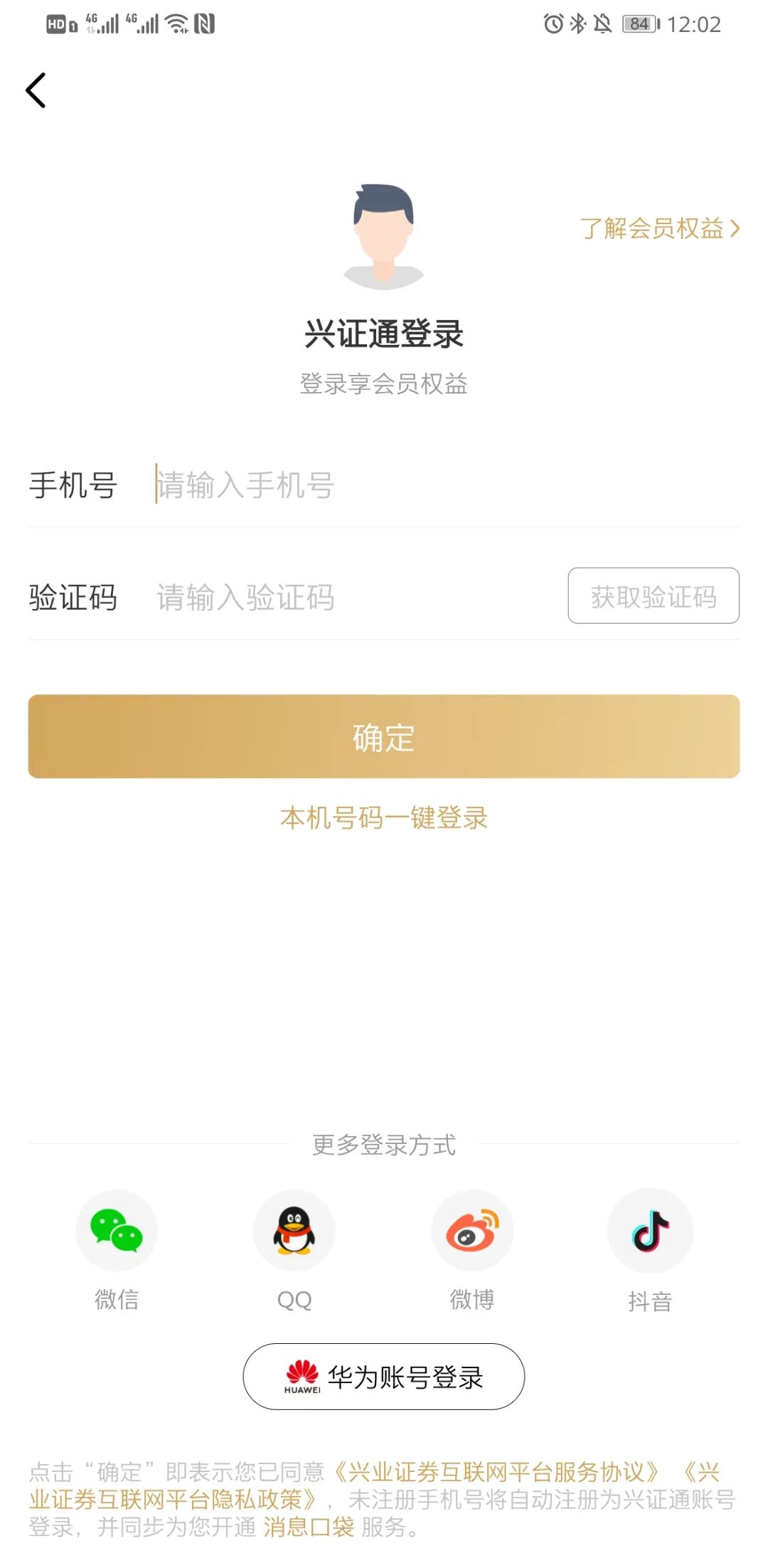Image resolution: width=768 pixels, height=1568 pixels.
Task: Log in with QQ
Action: [294, 1231]
